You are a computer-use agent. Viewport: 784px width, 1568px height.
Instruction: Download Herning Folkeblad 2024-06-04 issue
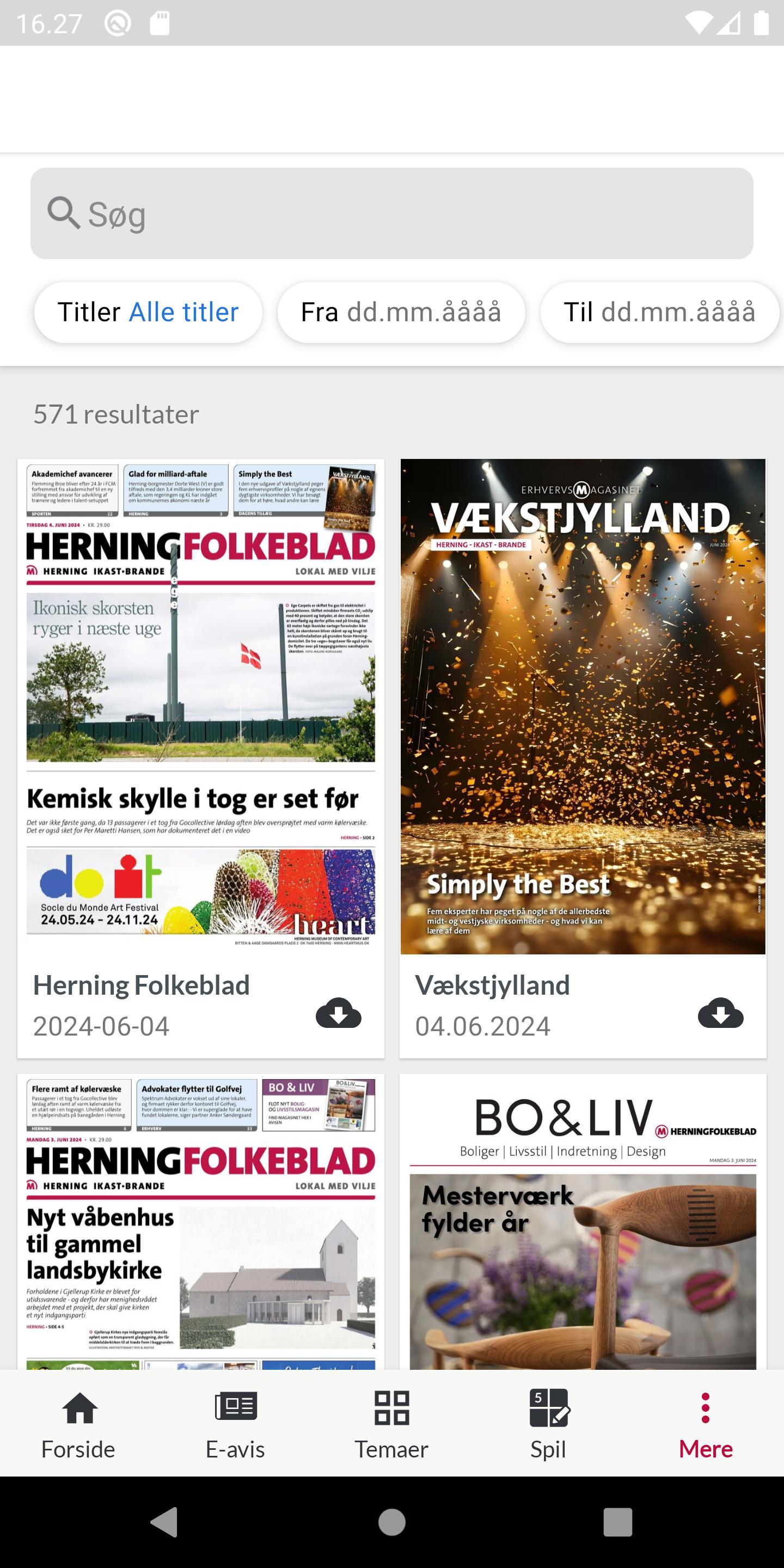(x=339, y=1013)
